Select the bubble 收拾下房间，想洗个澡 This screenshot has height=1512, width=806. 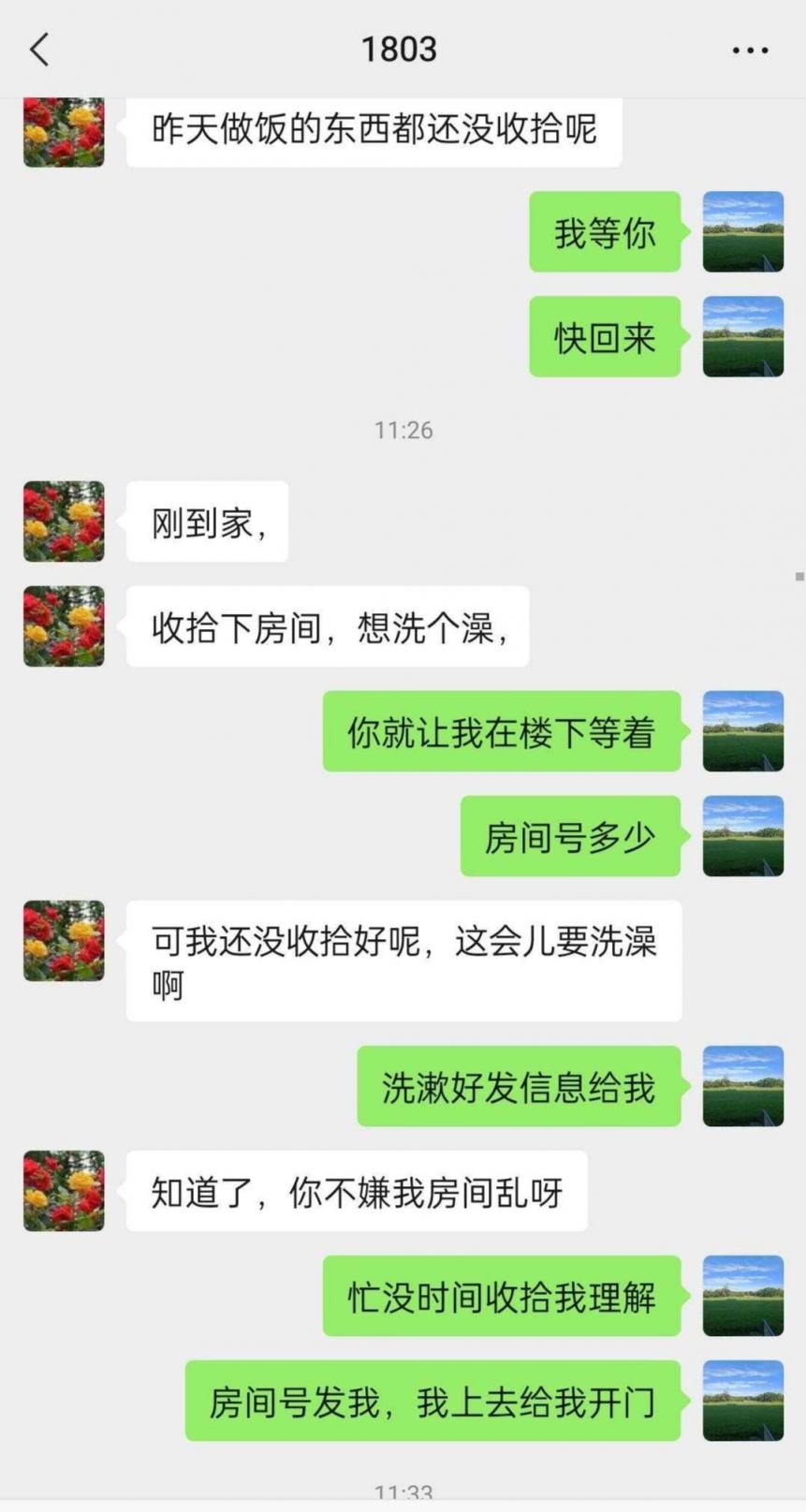[x=326, y=626]
